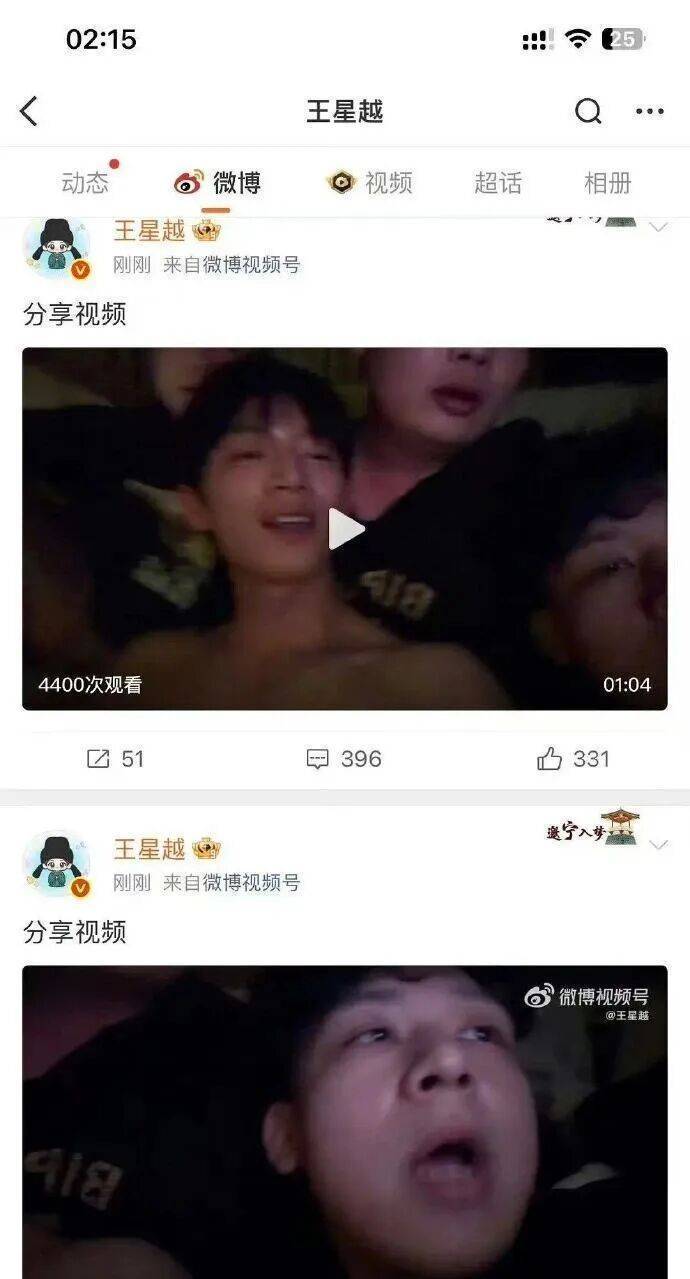Switch to the 动态 tab
The width and height of the screenshot is (690, 1279).
click(85, 183)
